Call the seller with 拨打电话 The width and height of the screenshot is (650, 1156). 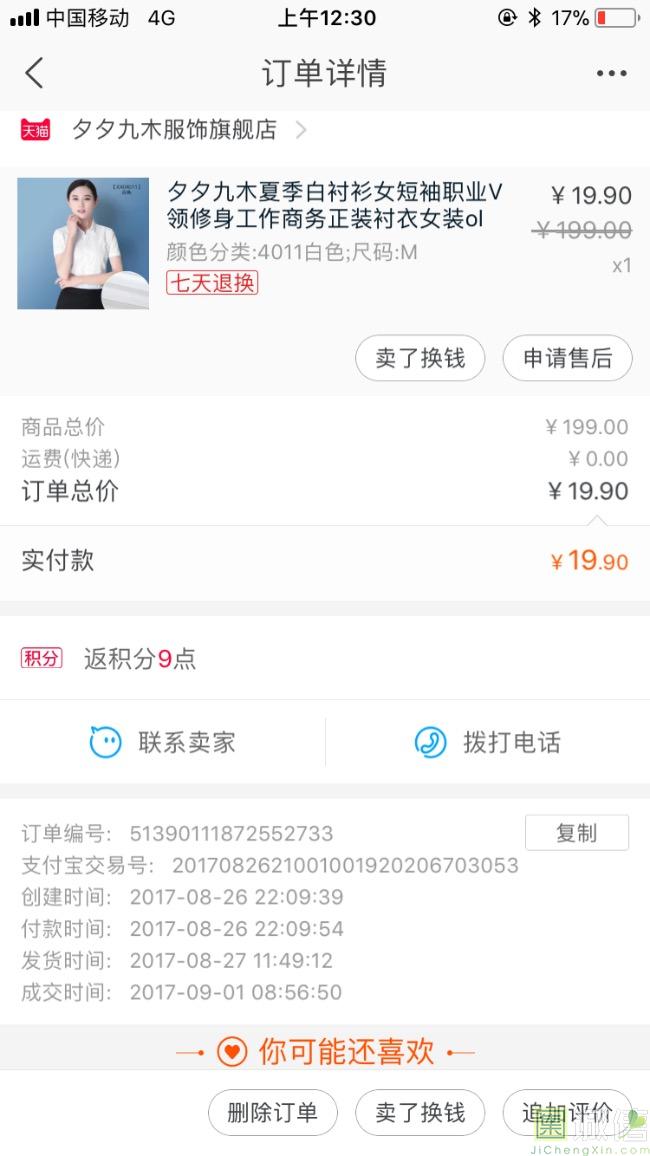click(487, 742)
